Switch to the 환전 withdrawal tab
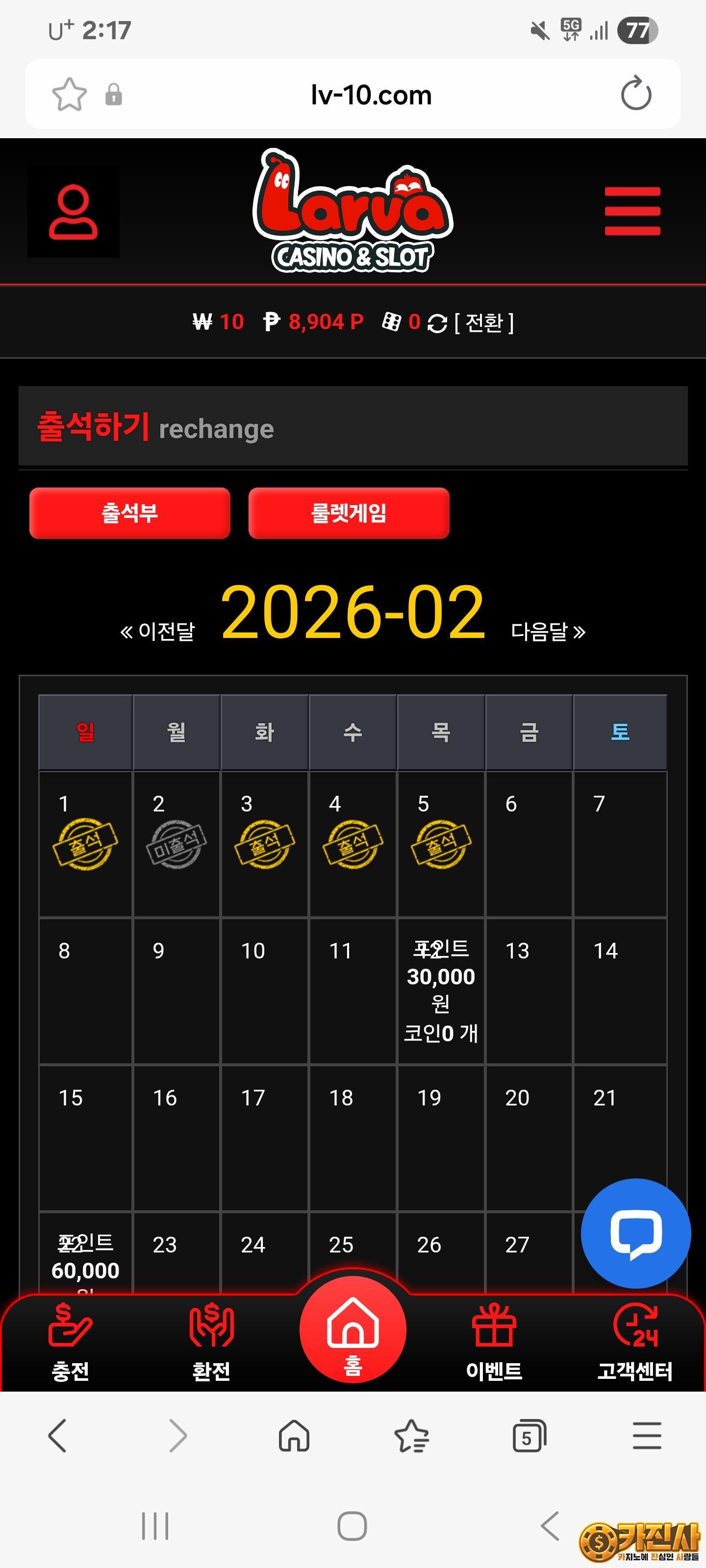 point(211,1339)
